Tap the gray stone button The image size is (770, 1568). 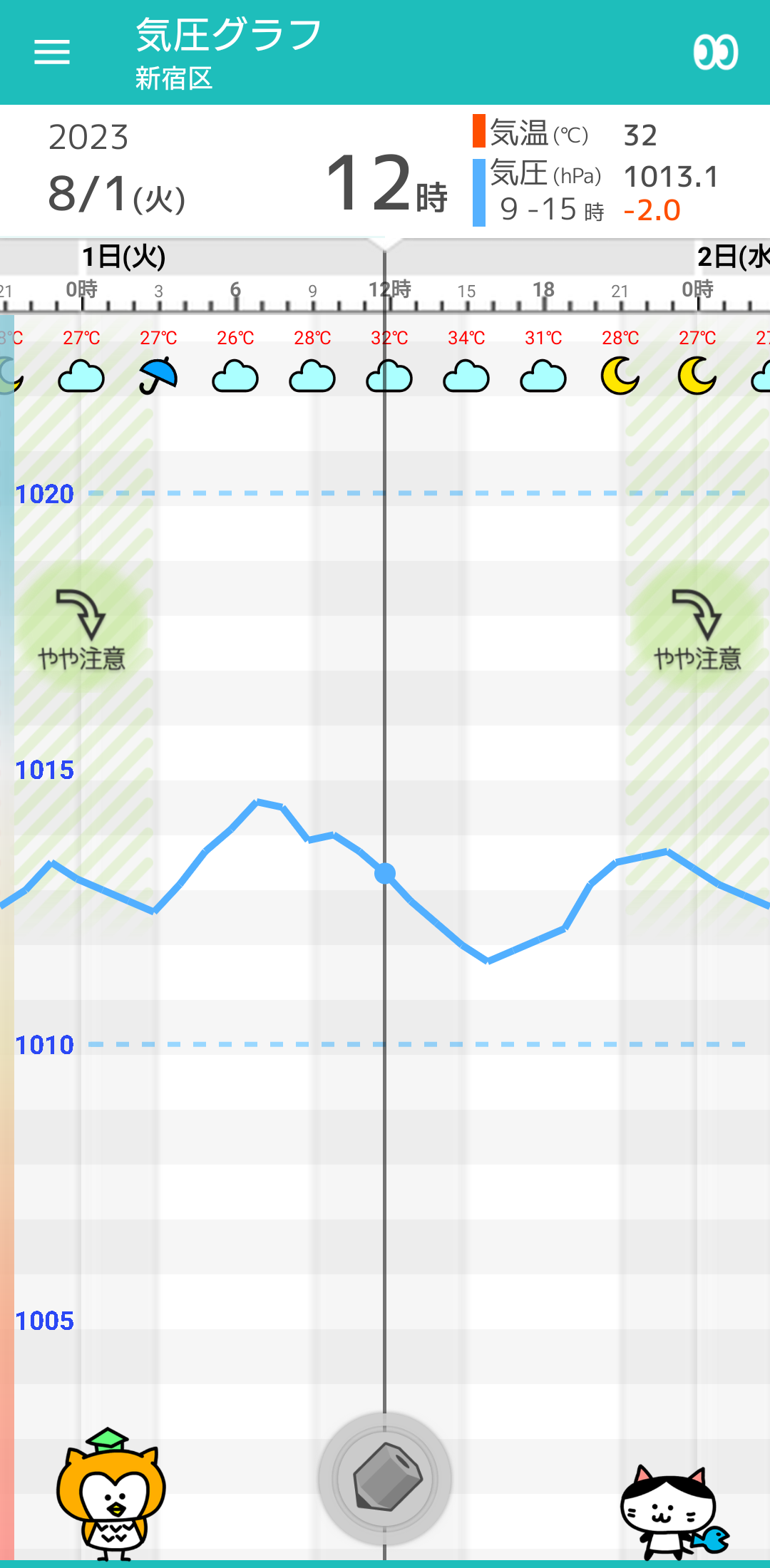click(x=385, y=1479)
